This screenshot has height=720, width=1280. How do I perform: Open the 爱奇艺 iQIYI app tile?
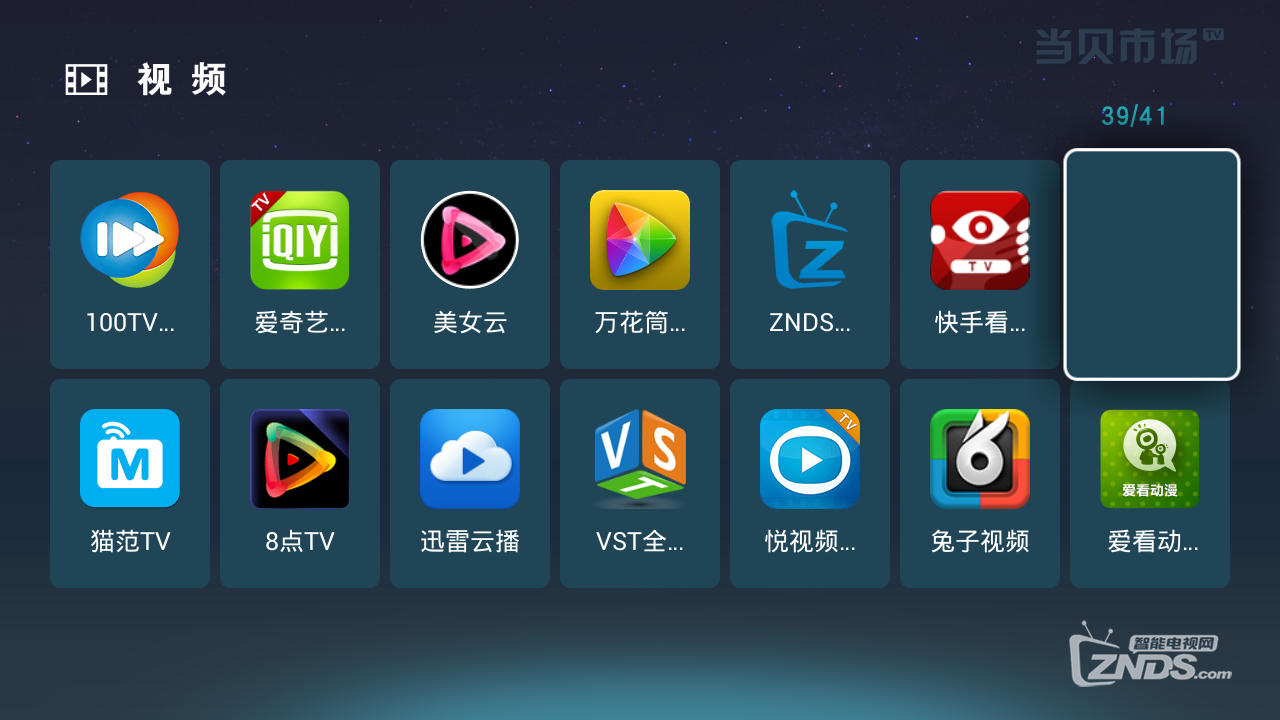pos(300,264)
